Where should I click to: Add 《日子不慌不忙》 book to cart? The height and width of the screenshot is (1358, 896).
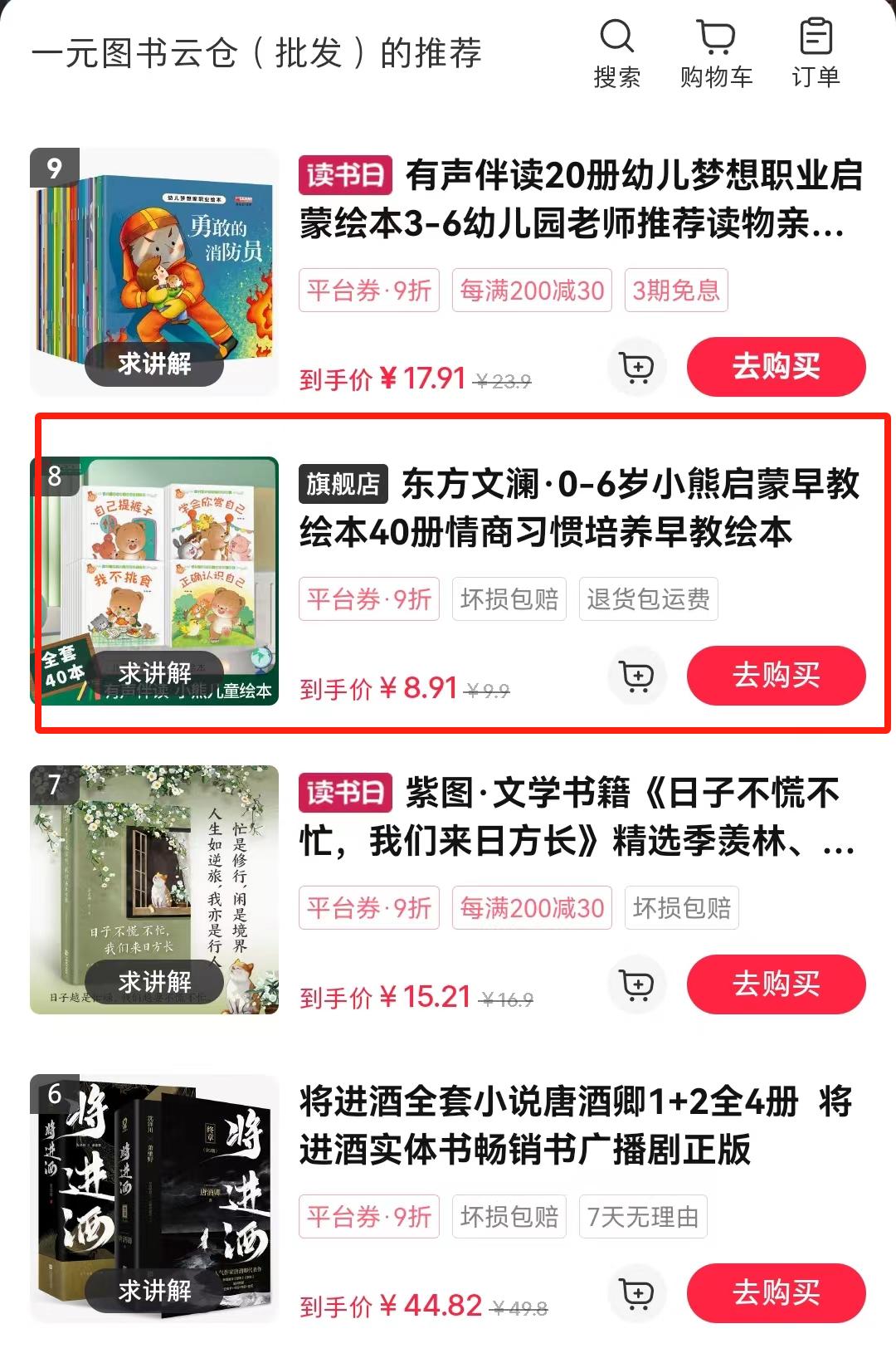(x=637, y=984)
